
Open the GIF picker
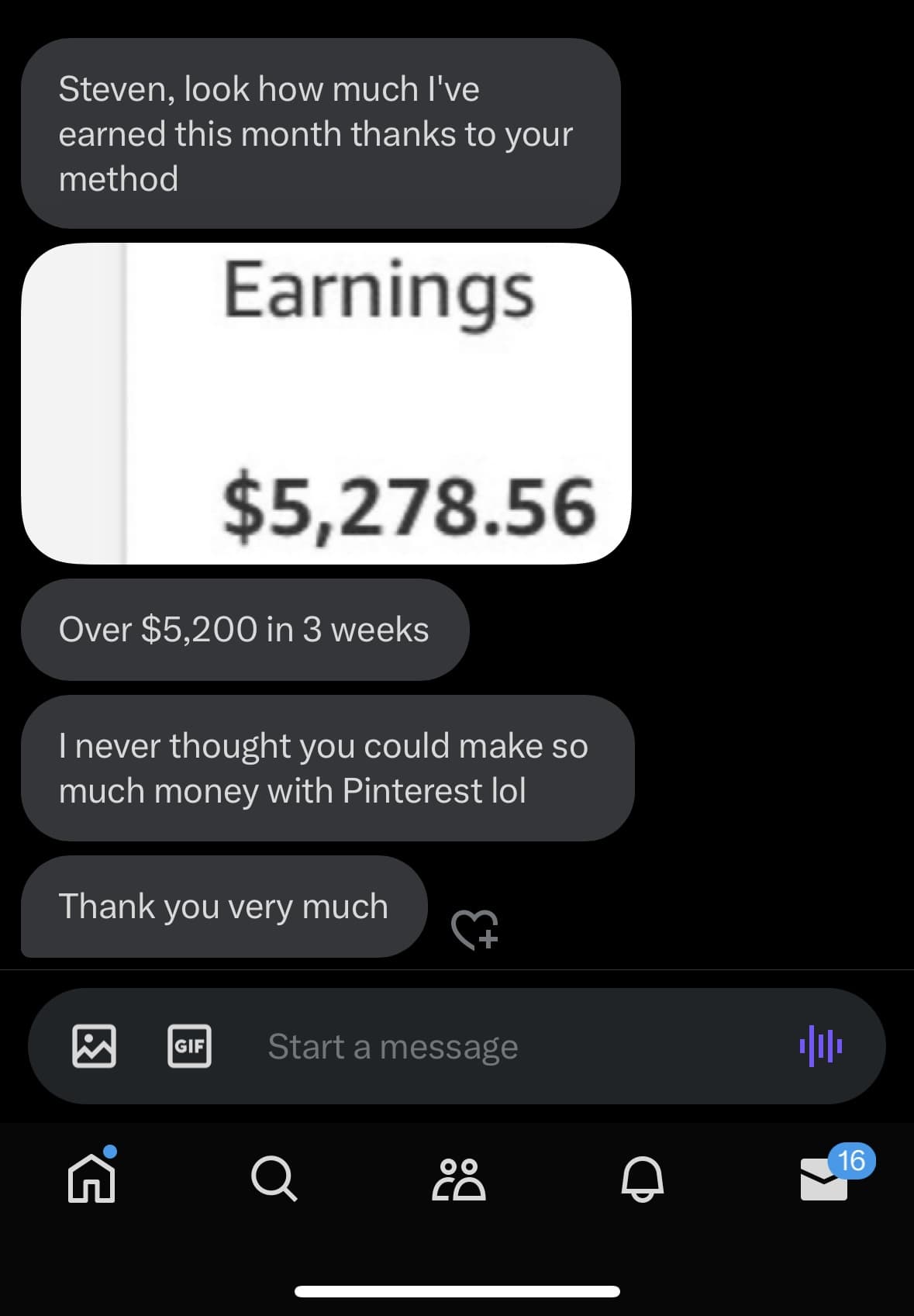point(189,1045)
